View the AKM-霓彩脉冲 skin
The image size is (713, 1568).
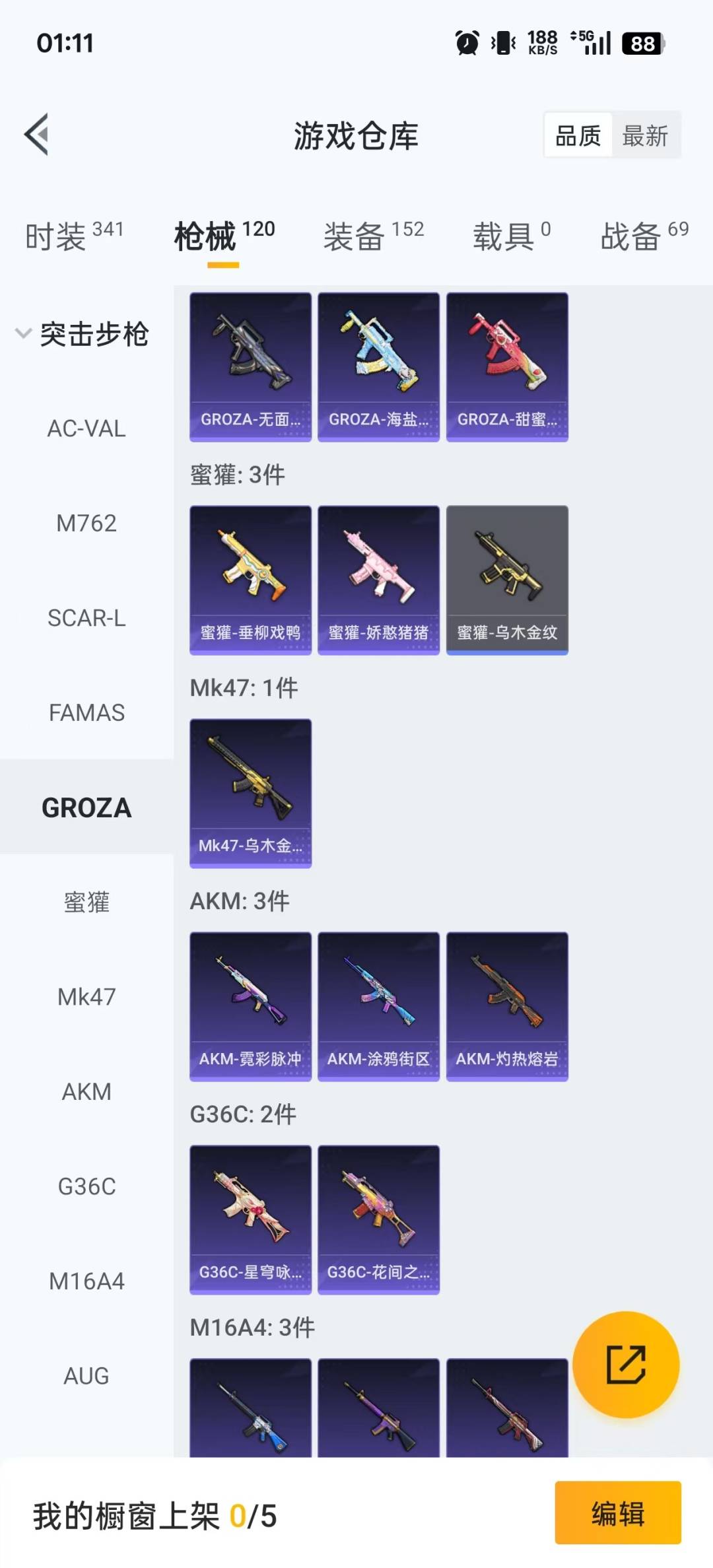[x=250, y=1006]
